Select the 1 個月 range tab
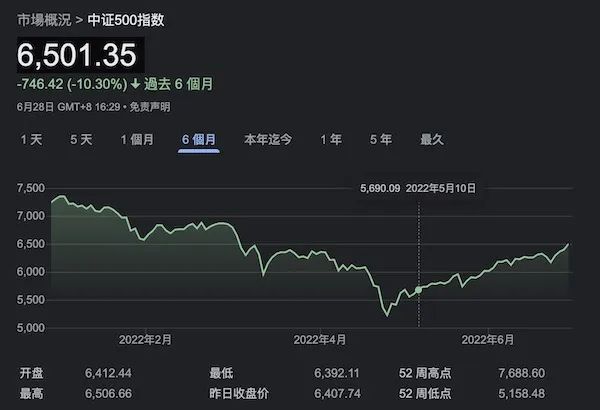 pos(138,140)
